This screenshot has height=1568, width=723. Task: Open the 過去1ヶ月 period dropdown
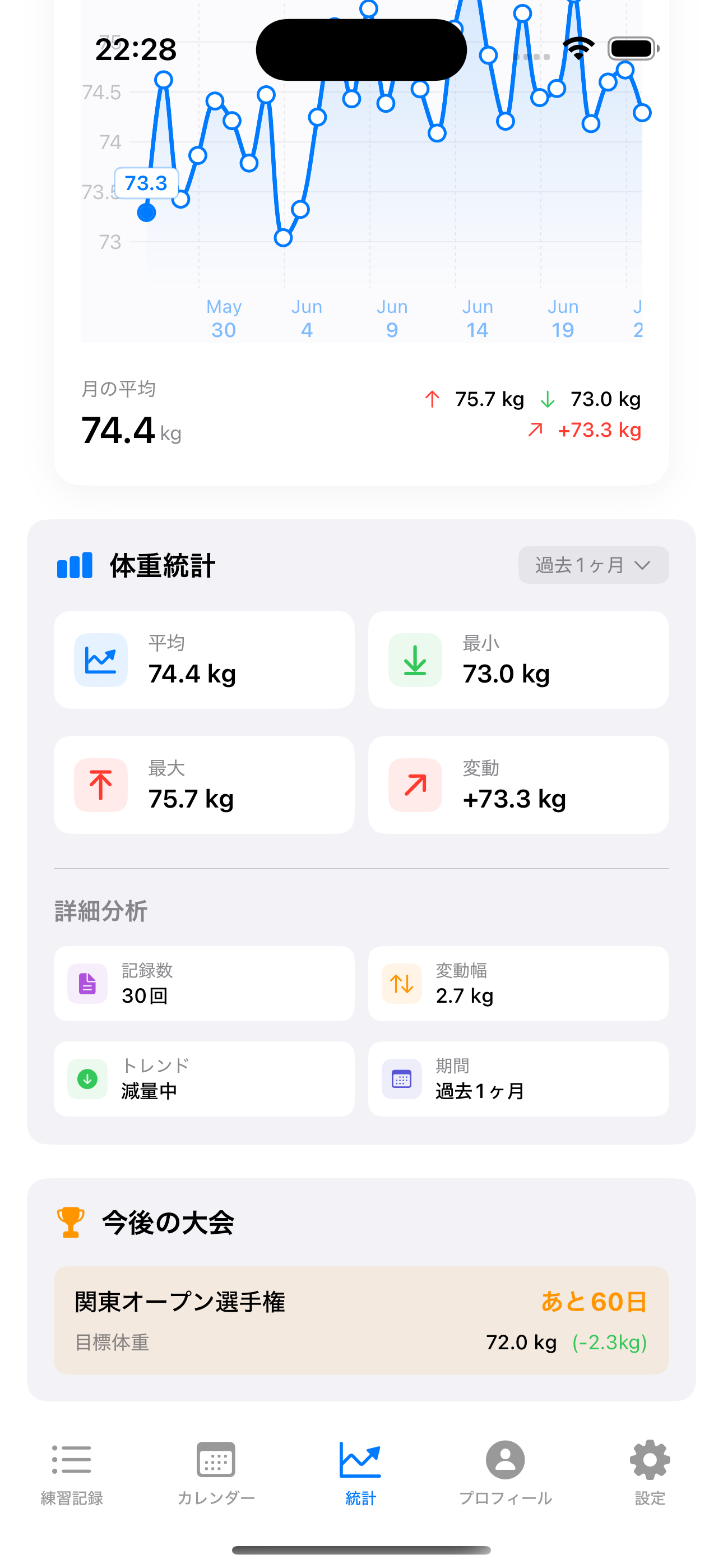(593, 565)
